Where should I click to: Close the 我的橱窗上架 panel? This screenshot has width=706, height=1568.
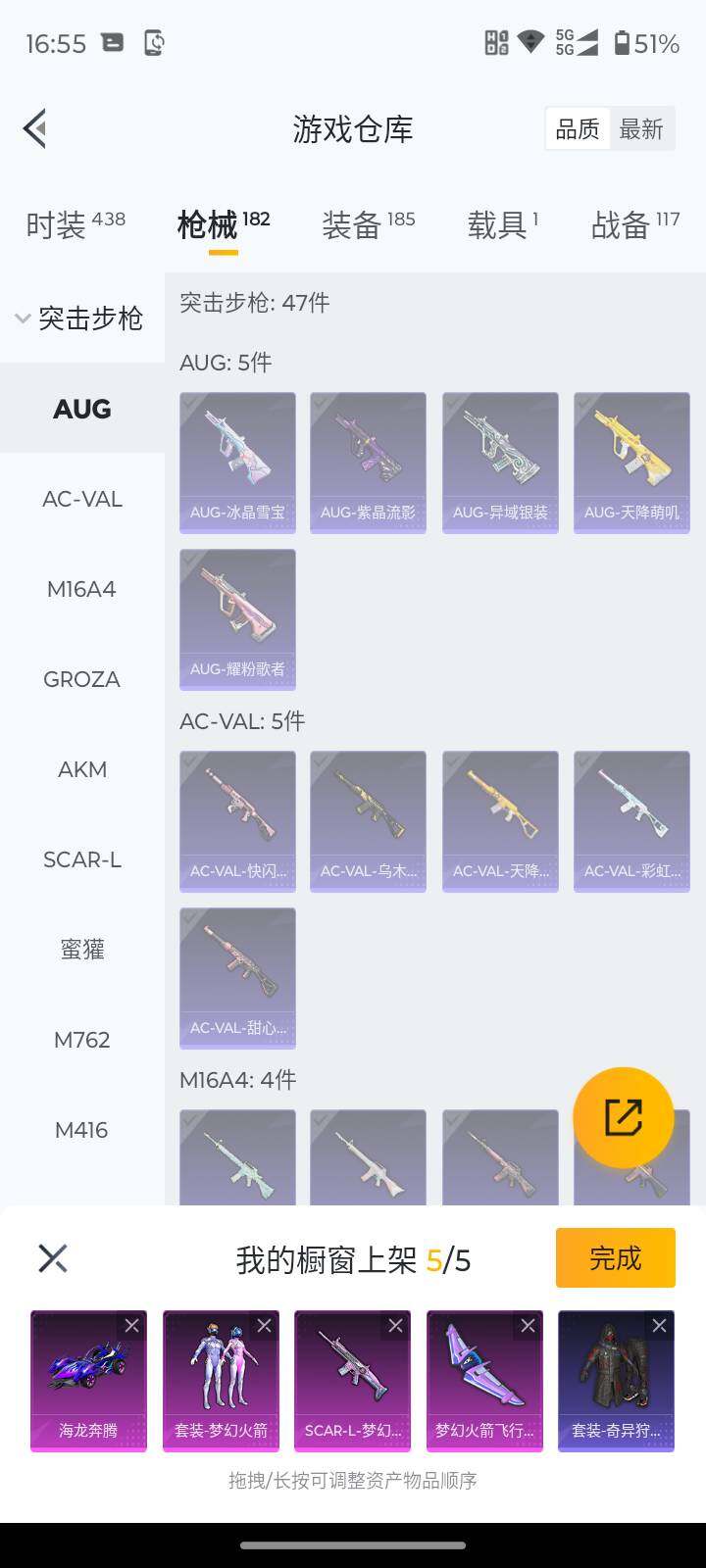click(x=53, y=1258)
